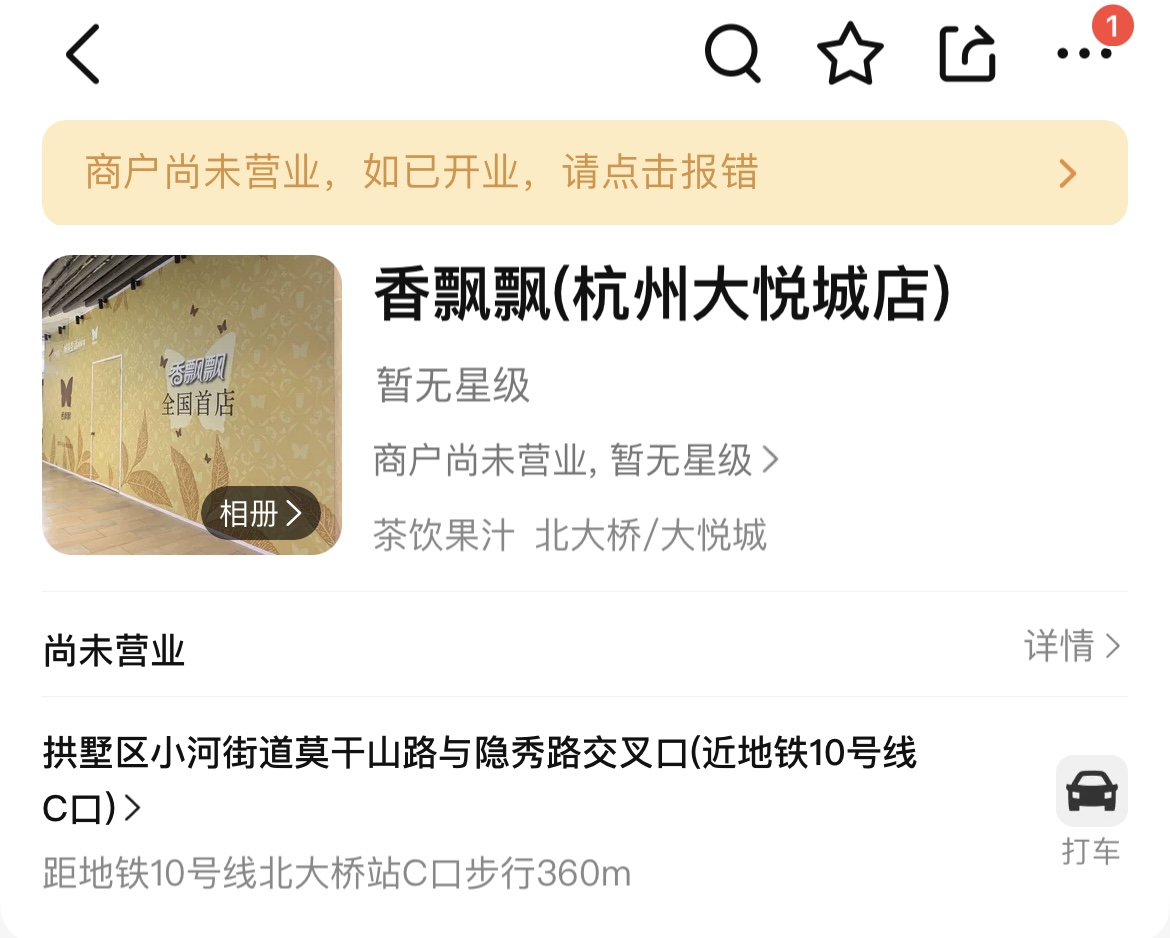Open 商户尚未营业, 暂无星级 rating details
The height and width of the screenshot is (938, 1170).
tap(575, 461)
